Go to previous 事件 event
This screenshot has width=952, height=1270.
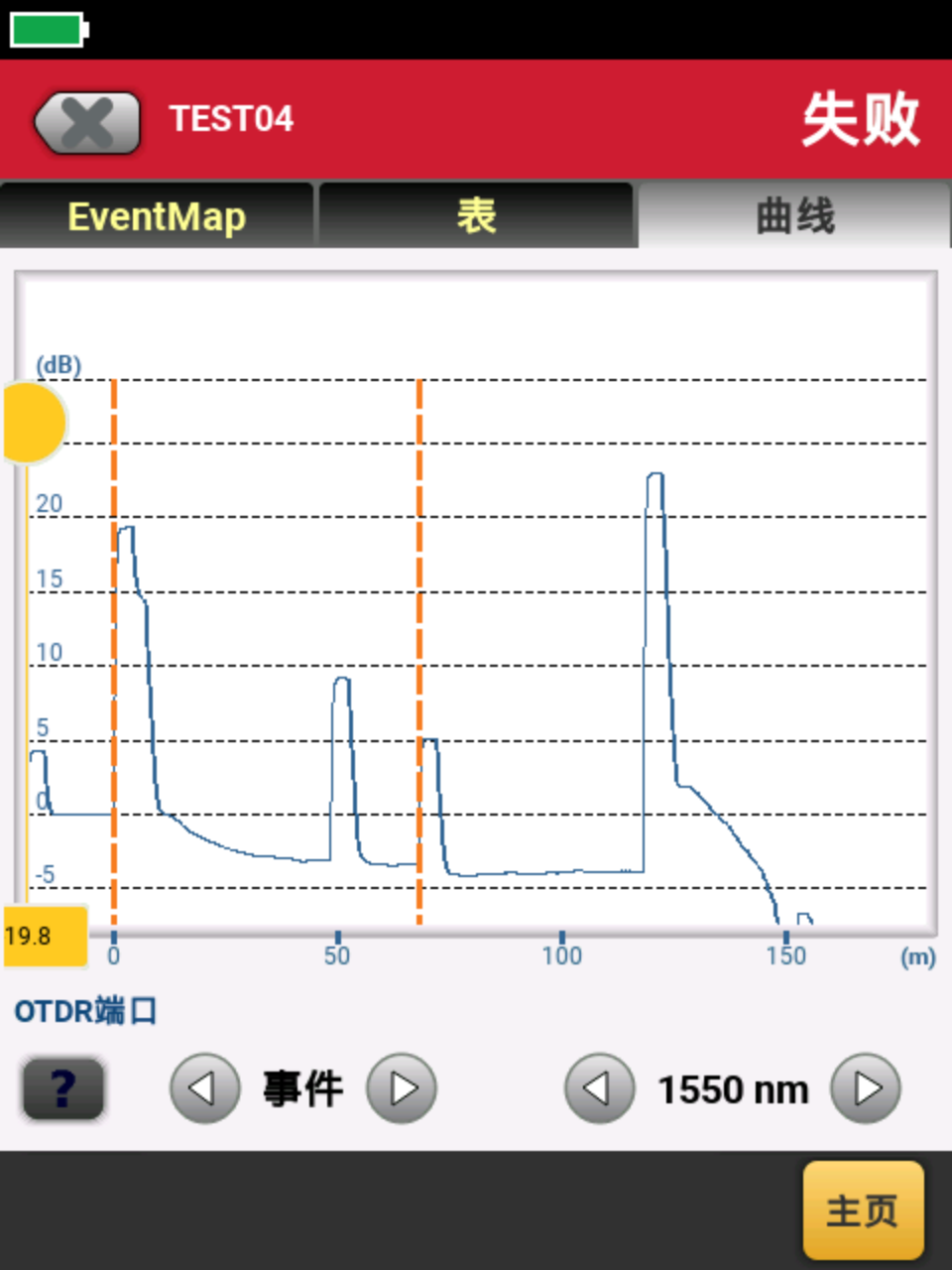204,1088
